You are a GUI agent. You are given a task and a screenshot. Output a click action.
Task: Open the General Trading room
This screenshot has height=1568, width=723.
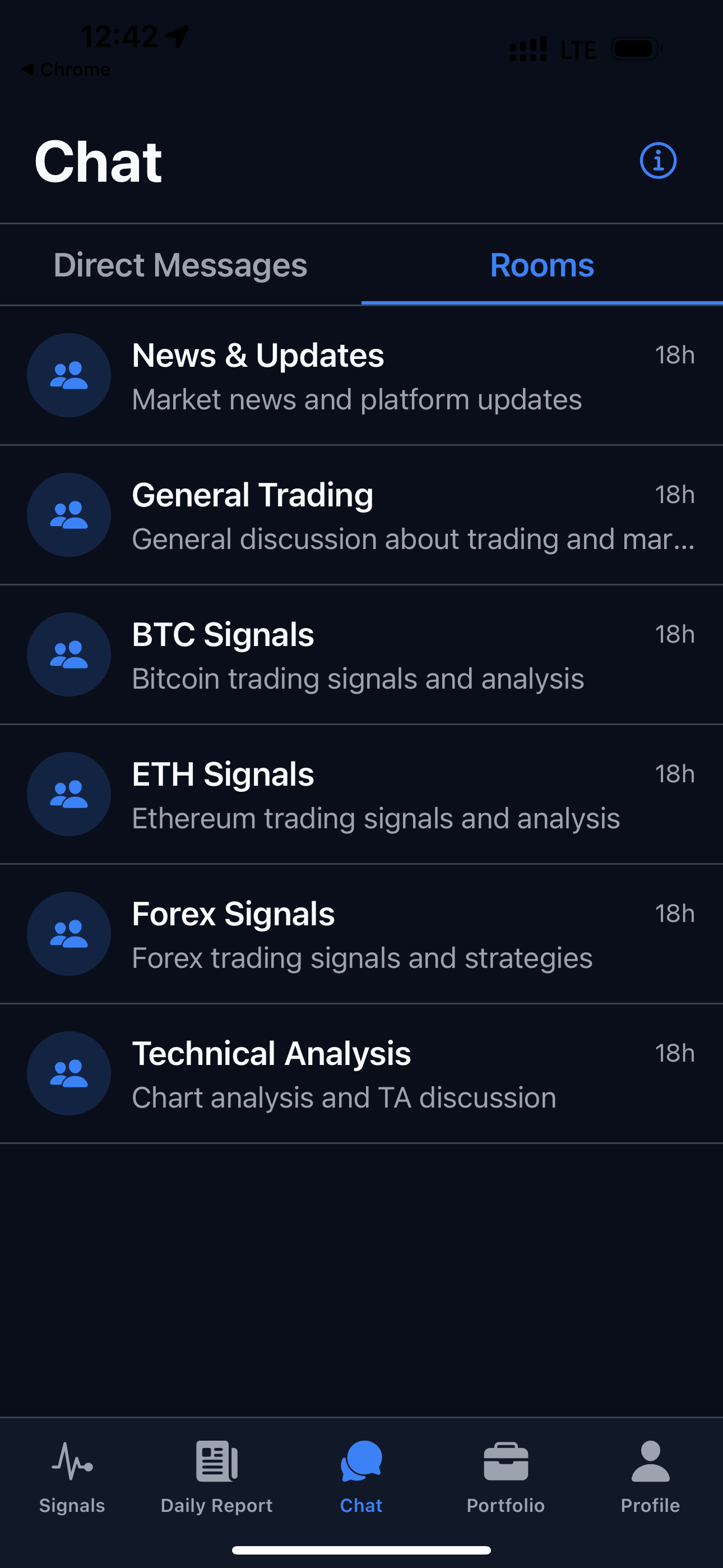361,515
